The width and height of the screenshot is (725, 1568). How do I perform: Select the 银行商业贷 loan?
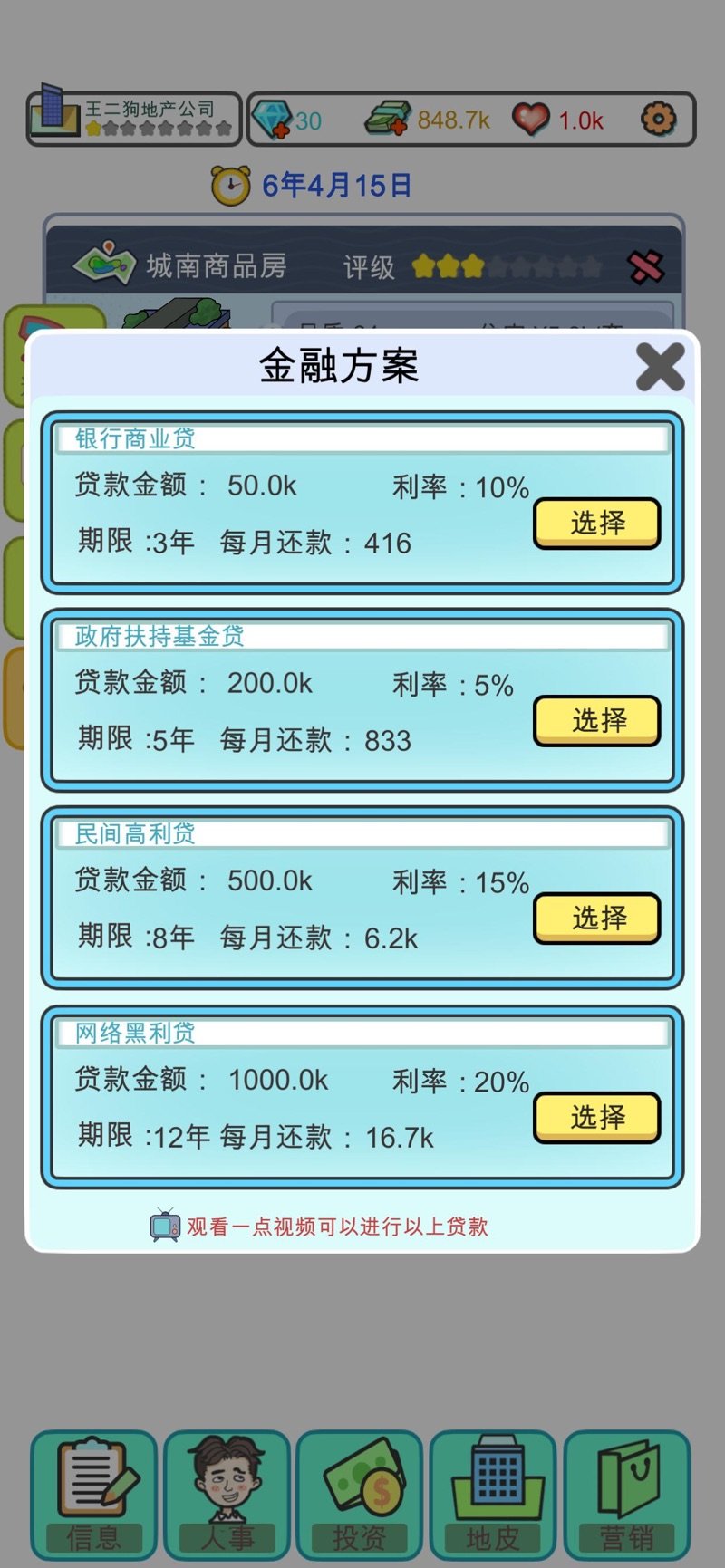pos(596,524)
